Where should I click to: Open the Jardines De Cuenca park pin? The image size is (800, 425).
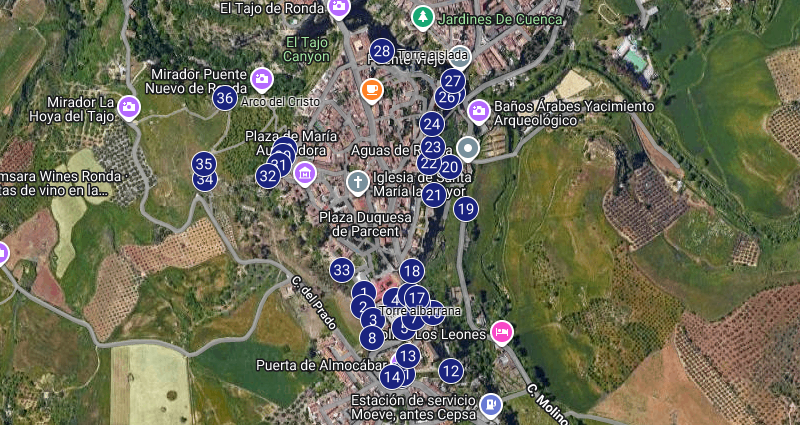[x=423, y=17]
